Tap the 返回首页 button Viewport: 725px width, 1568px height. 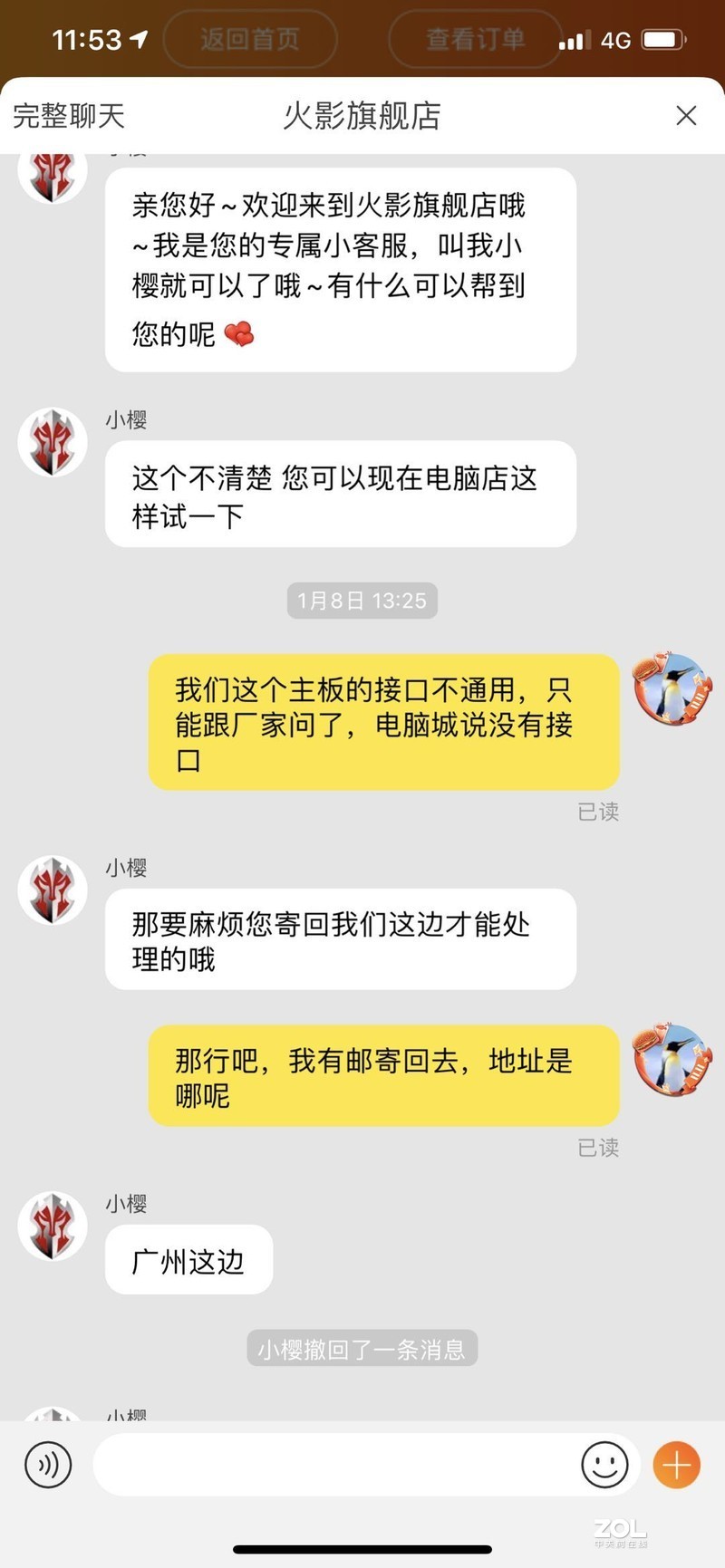pyautogui.click(x=251, y=39)
